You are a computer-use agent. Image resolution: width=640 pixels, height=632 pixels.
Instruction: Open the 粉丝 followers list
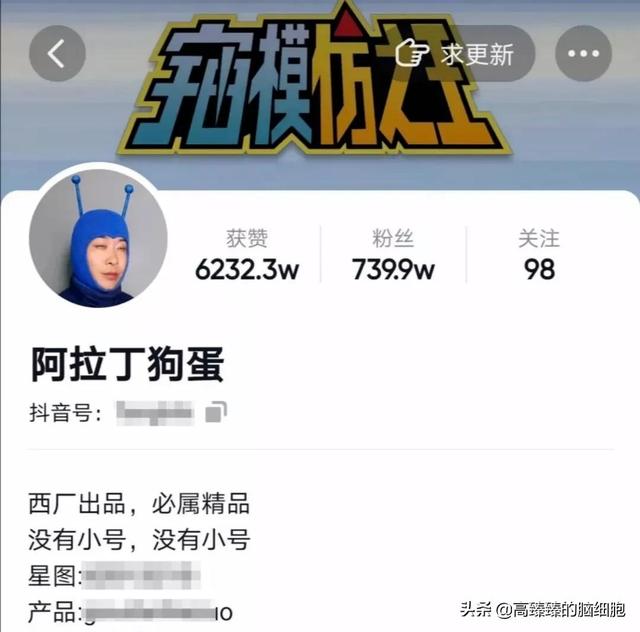pyautogui.click(x=393, y=255)
